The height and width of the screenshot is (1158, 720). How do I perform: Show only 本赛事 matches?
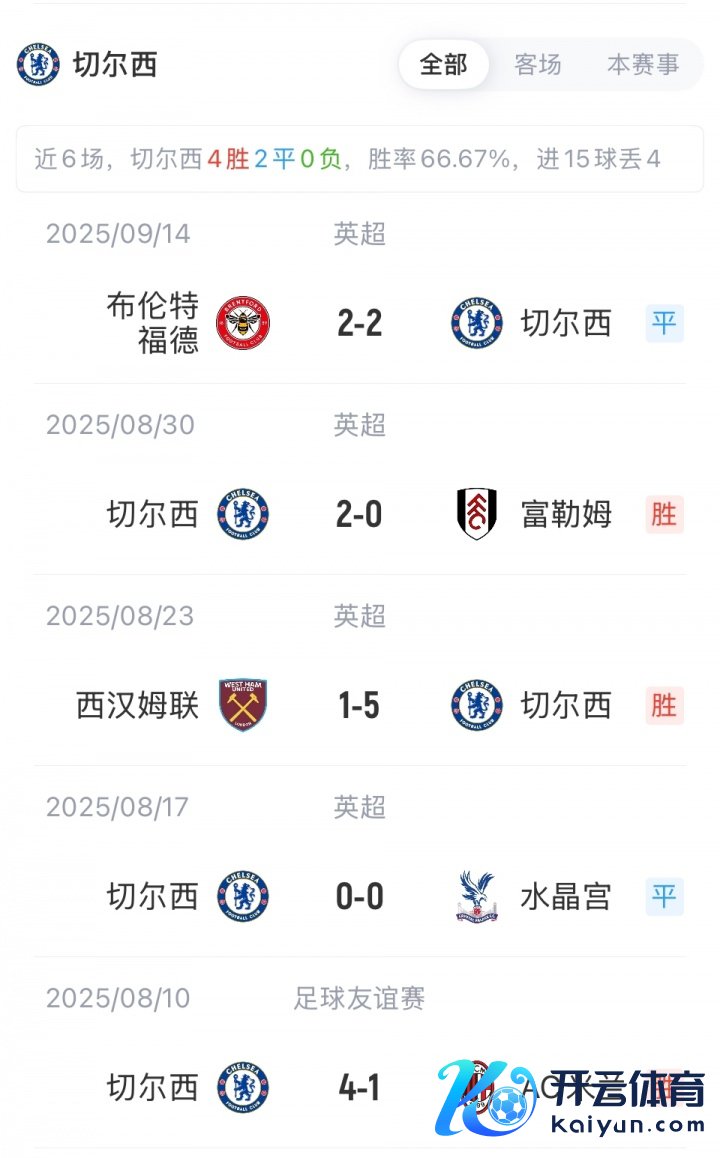(642, 65)
